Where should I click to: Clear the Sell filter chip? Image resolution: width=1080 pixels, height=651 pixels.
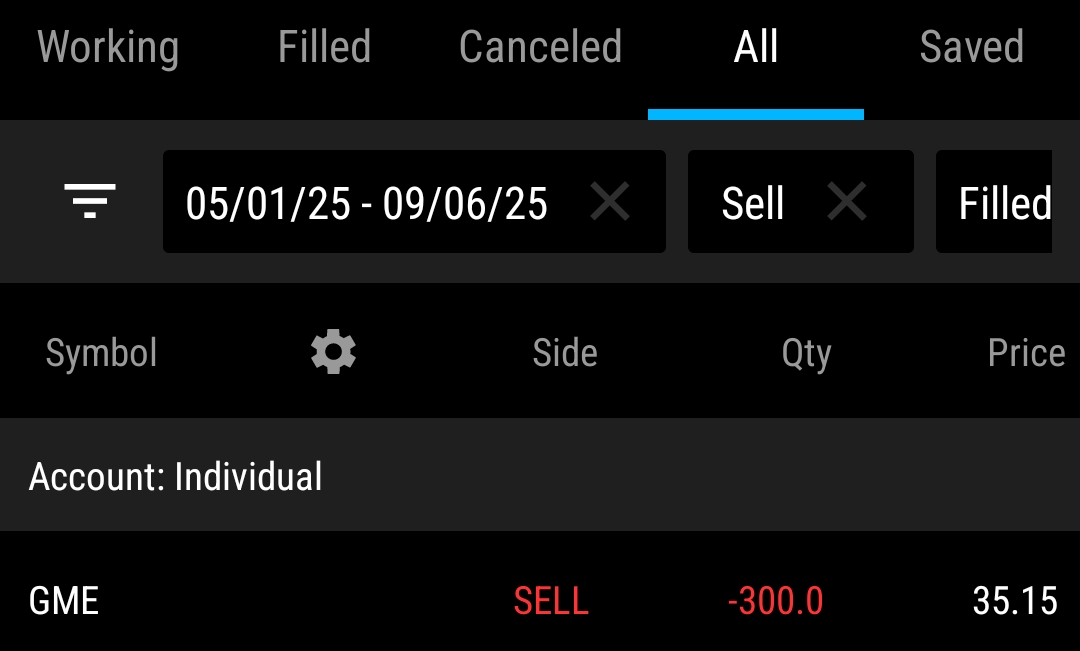pos(847,202)
